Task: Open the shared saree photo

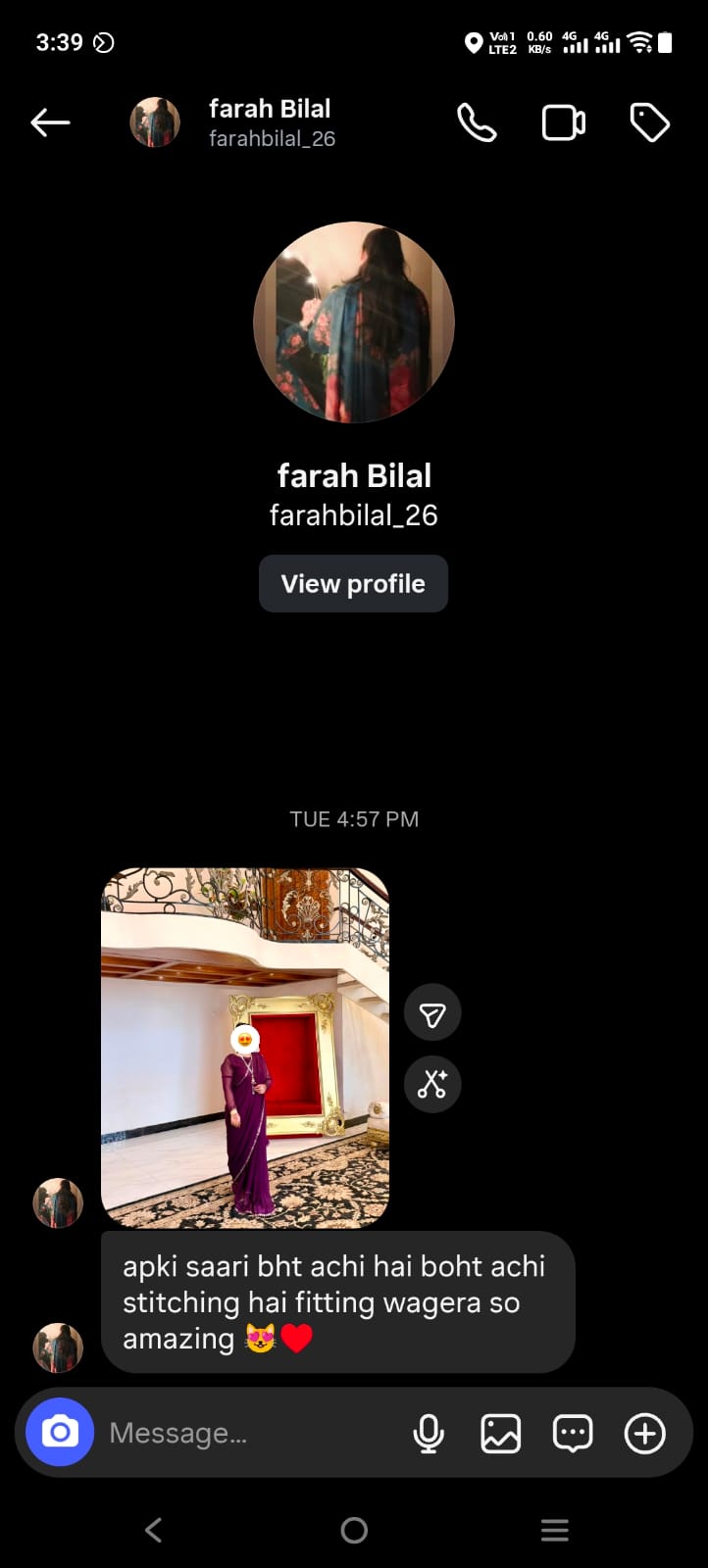Action: pyautogui.click(x=245, y=1048)
